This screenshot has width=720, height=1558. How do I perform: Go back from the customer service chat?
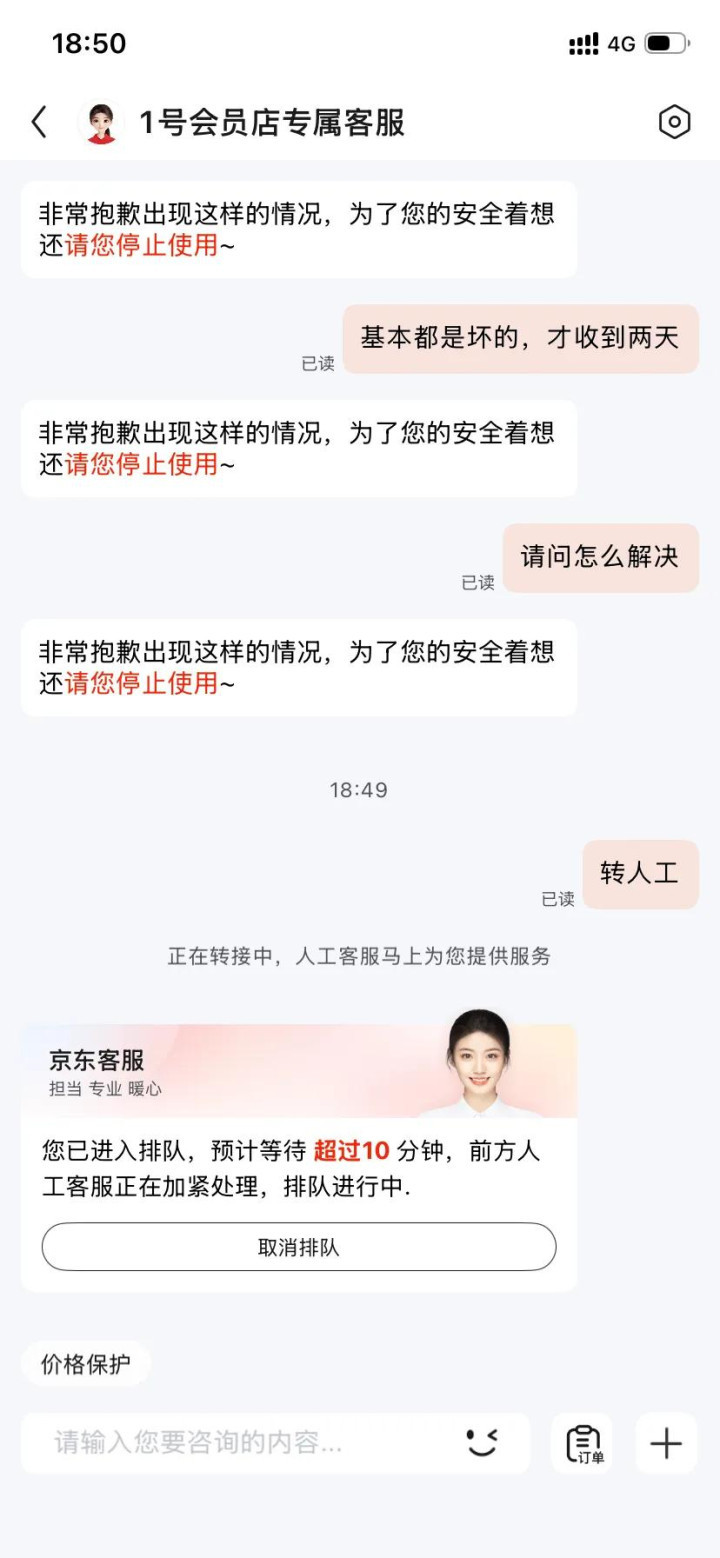pyautogui.click(x=39, y=123)
